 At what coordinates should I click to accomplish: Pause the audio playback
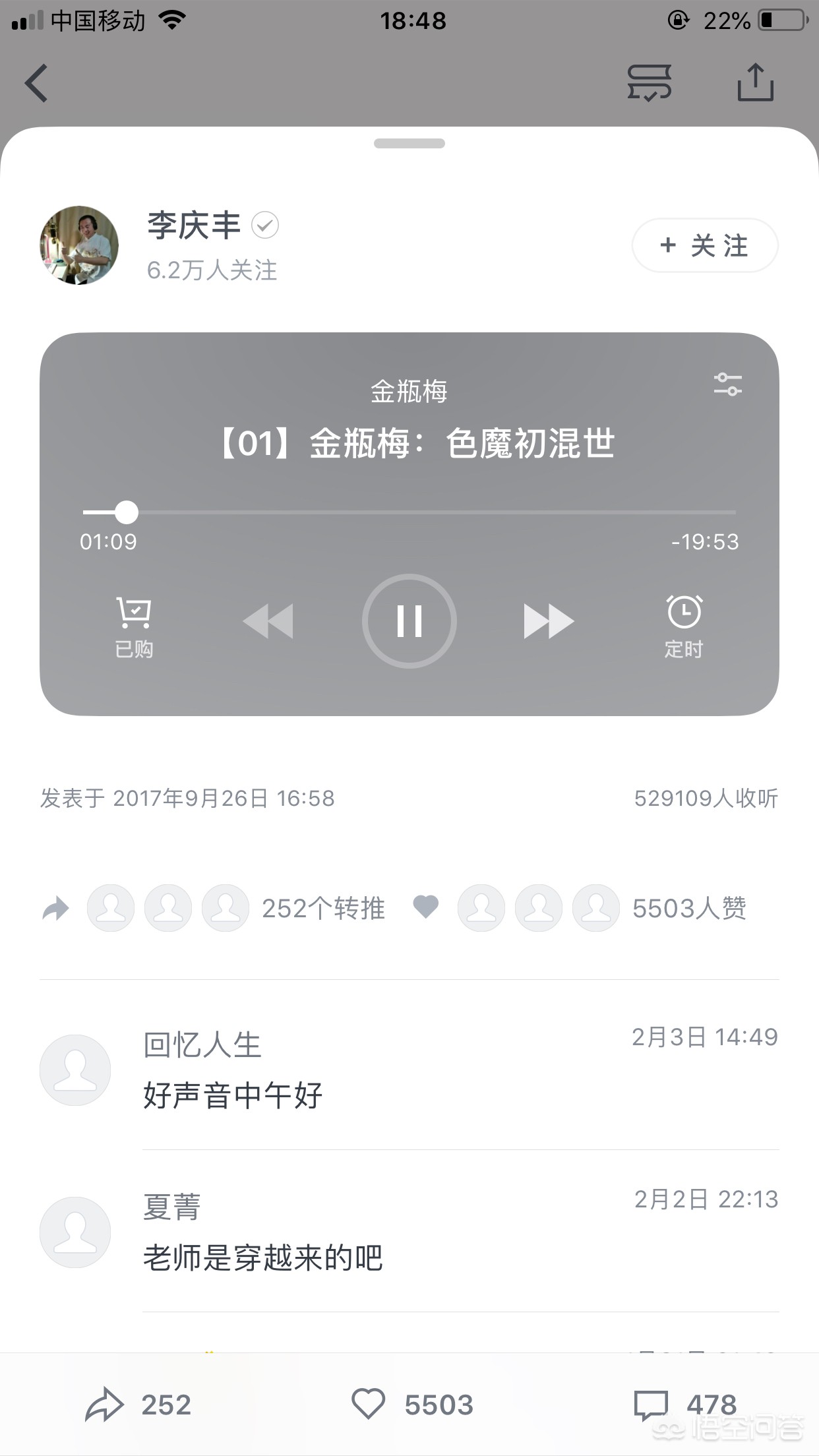tap(409, 621)
